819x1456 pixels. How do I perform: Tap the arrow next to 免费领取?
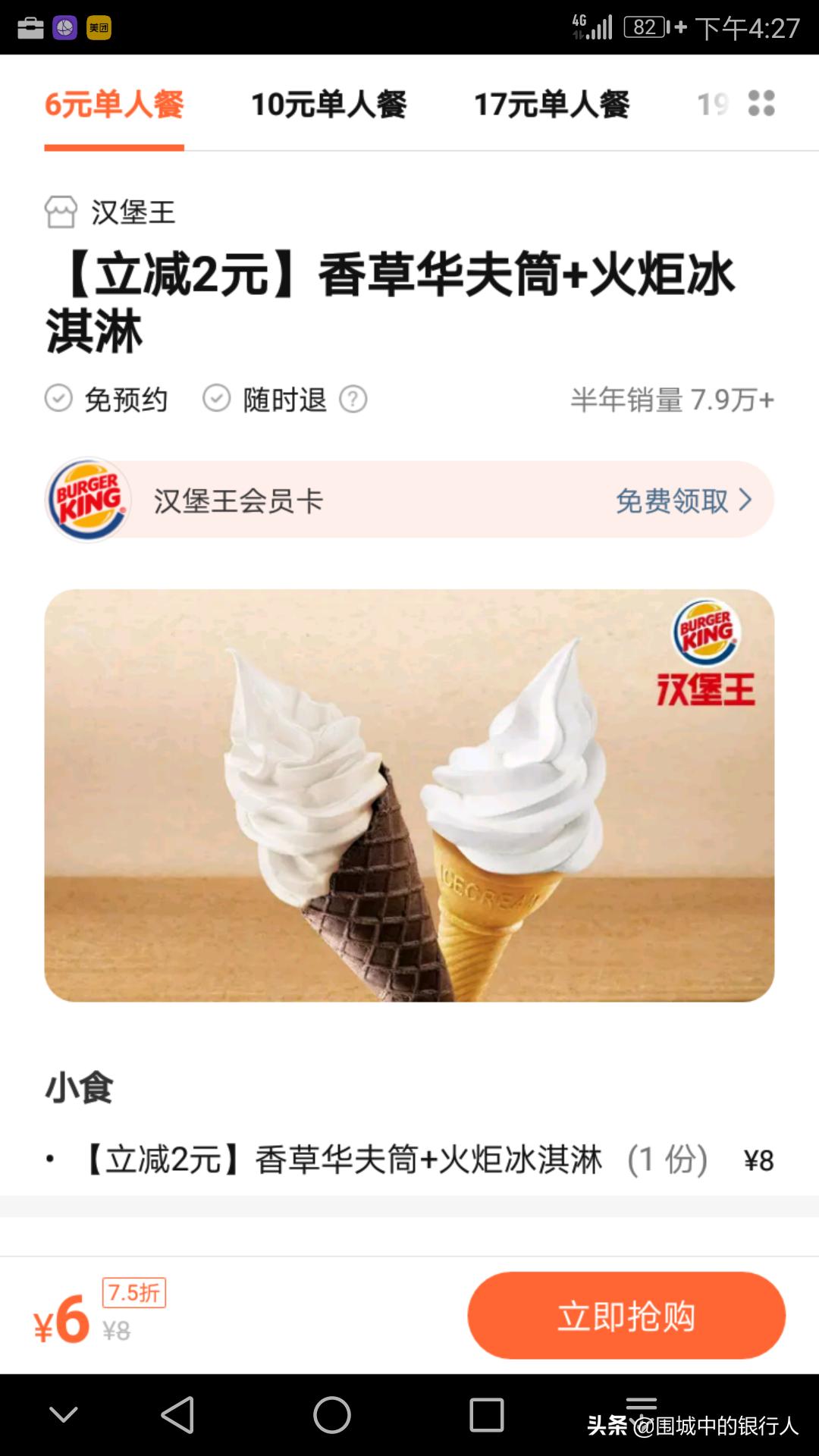[747, 500]
